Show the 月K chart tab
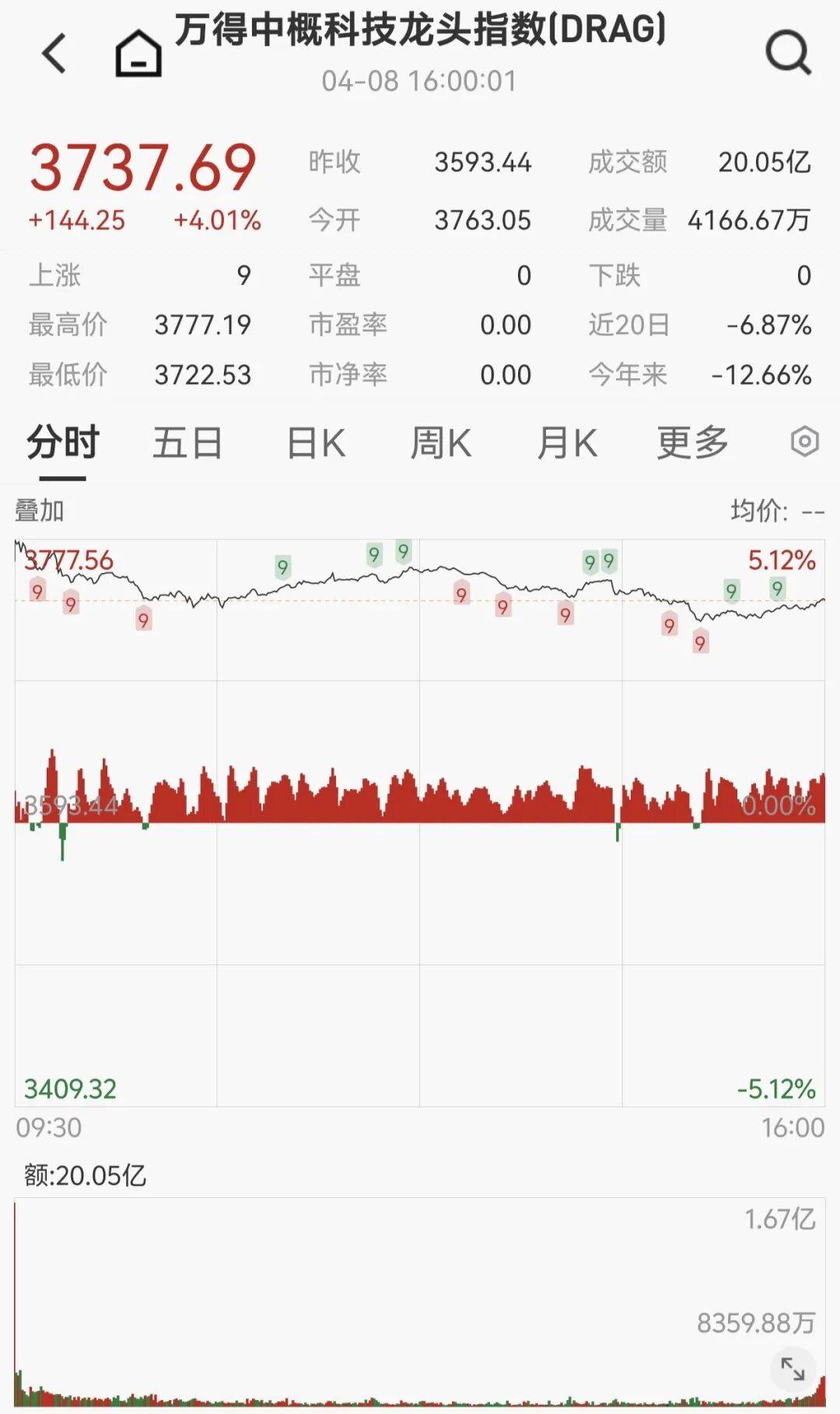Image resolution: width=840 pixels, height=1414 pixels. pyautogui.click(x=567, y=444)
